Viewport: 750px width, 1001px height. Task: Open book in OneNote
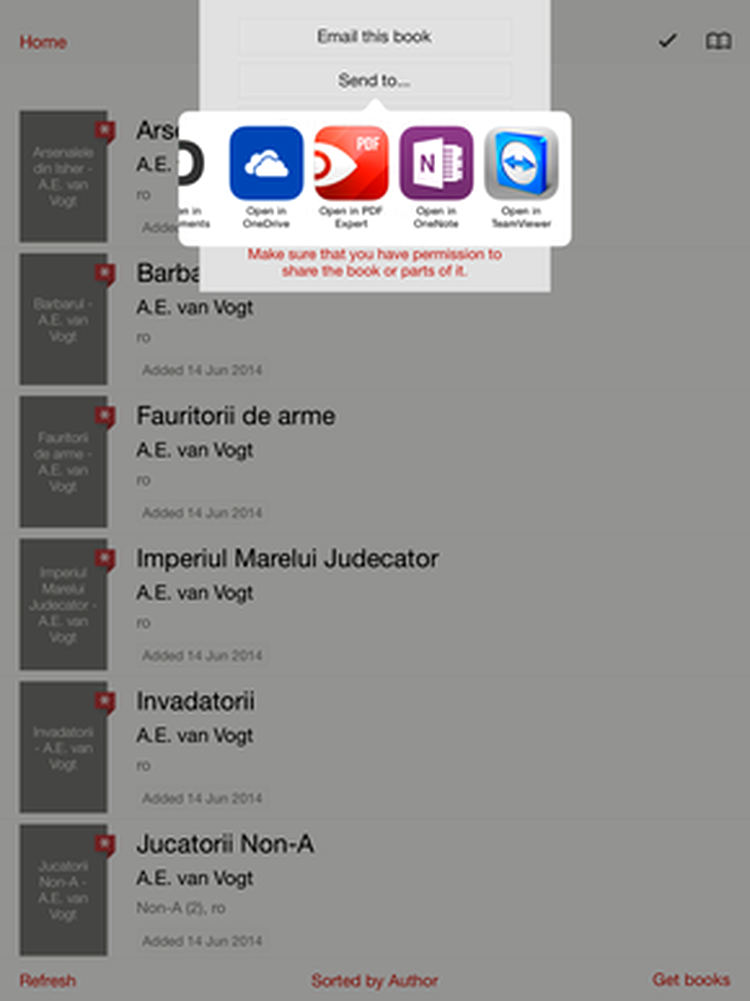click(x=436, y=164)
